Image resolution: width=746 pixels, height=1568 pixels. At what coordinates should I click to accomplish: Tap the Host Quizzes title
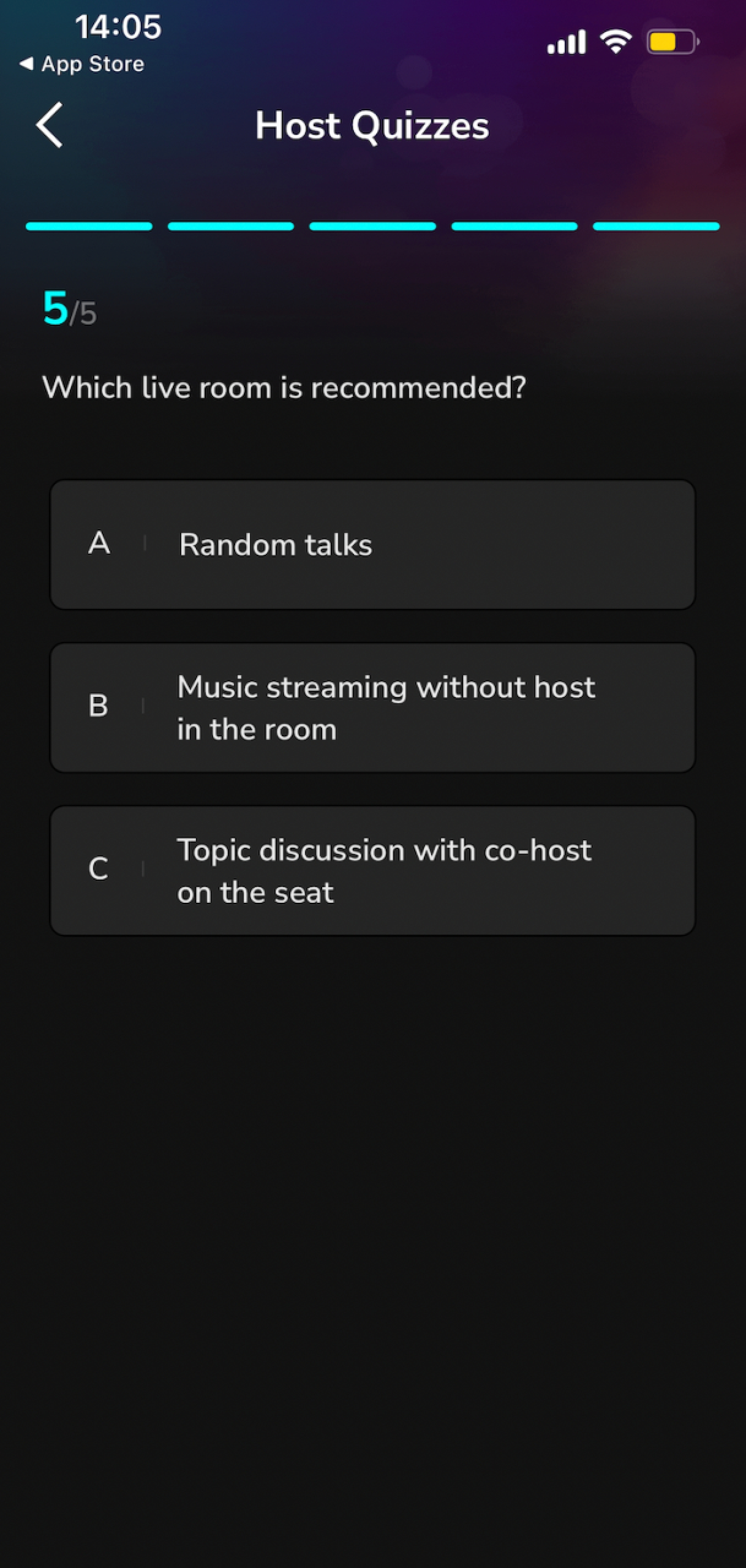click(372, 126)
